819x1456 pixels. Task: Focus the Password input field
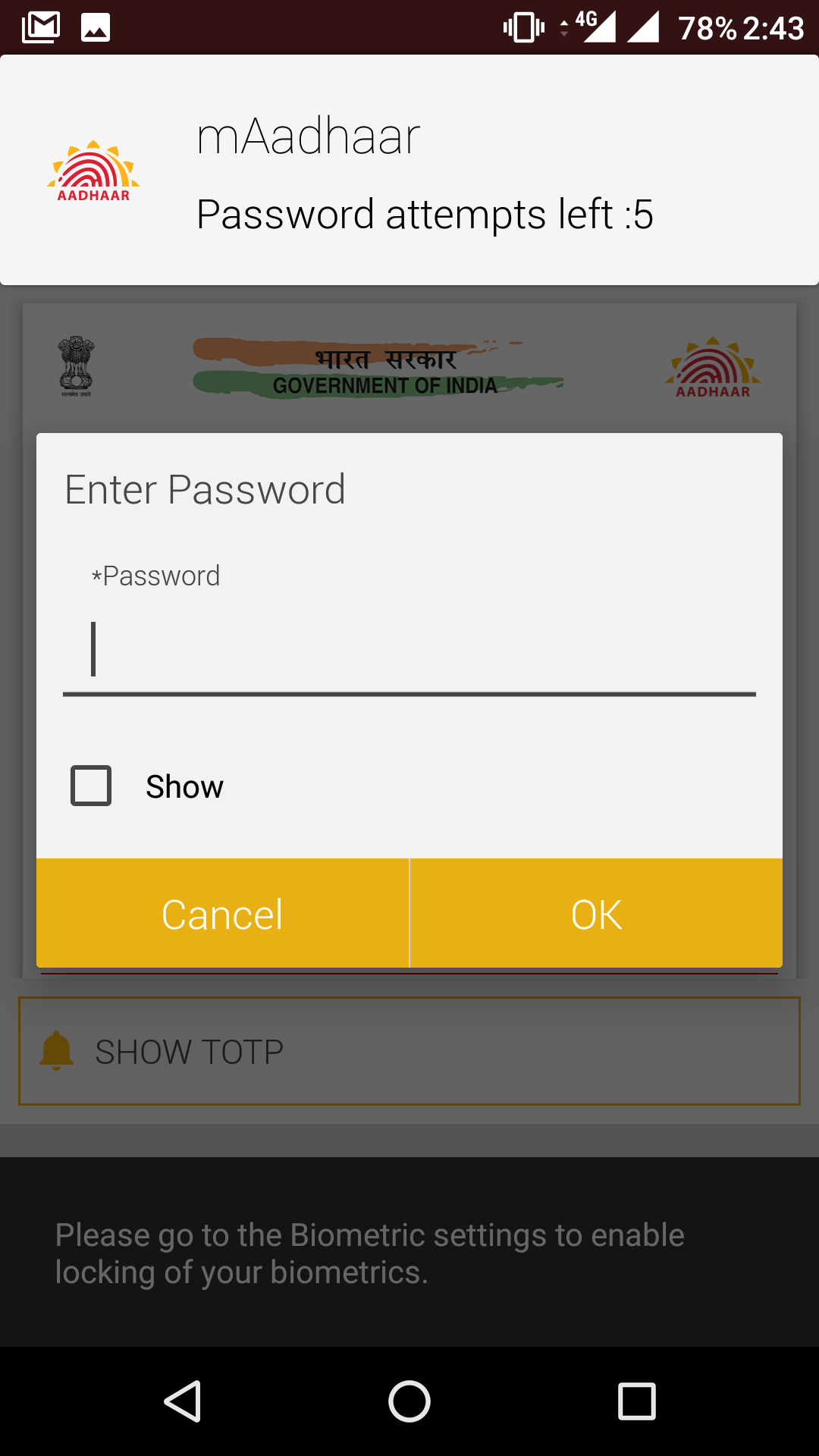pos(409,651)
